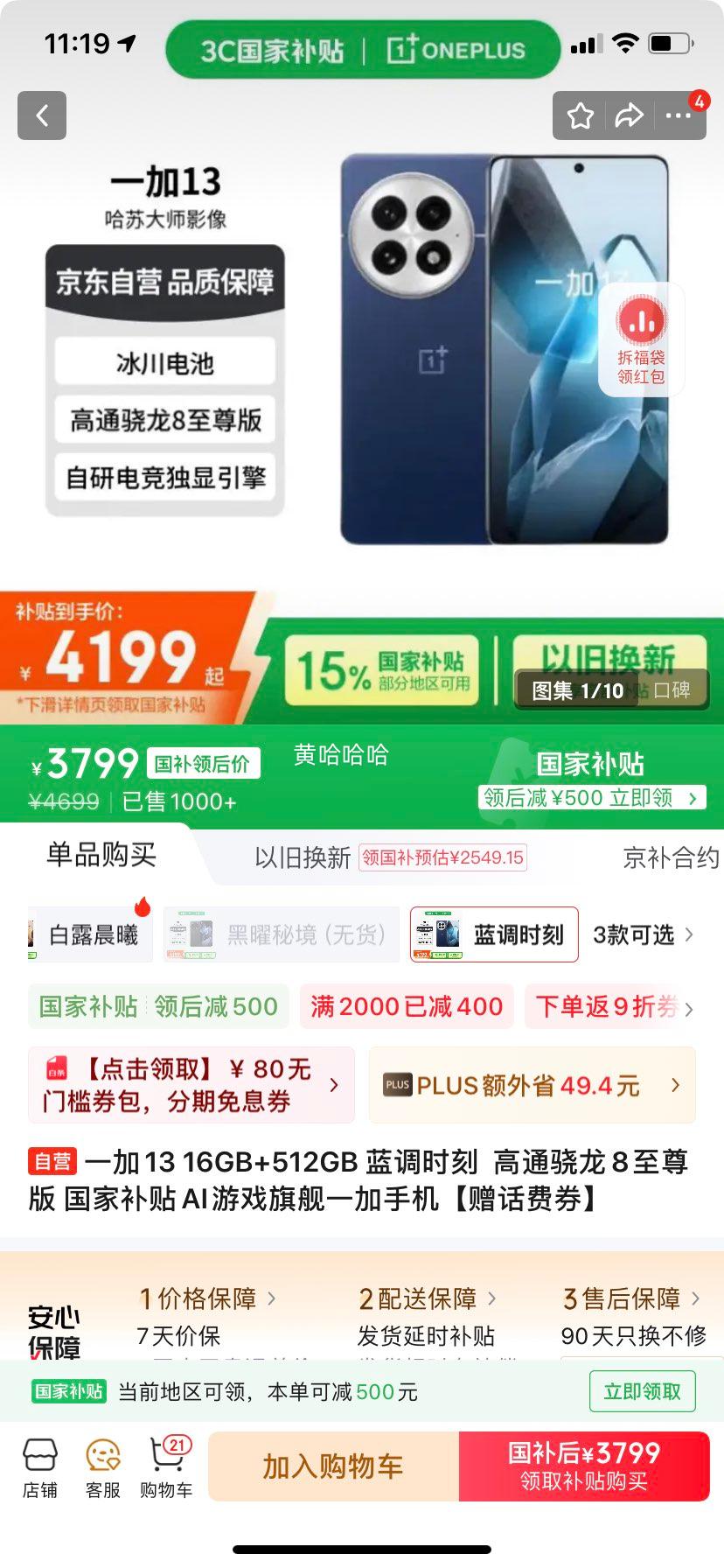Share this OnePlus 13 listing
Screen dimensions: 724x1568
click(x=629, y=115)
